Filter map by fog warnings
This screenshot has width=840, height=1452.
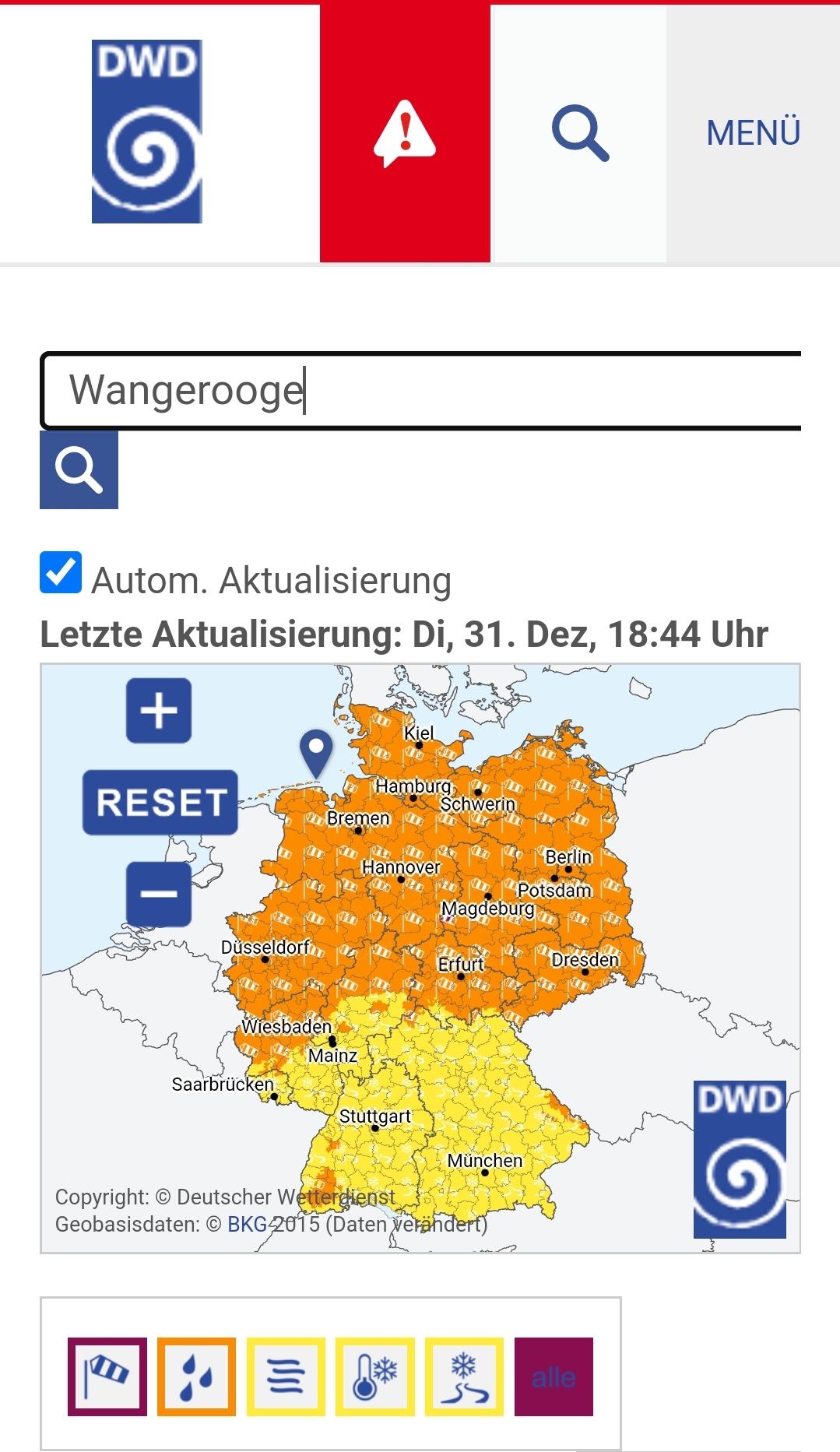(x=286, y=1376)
